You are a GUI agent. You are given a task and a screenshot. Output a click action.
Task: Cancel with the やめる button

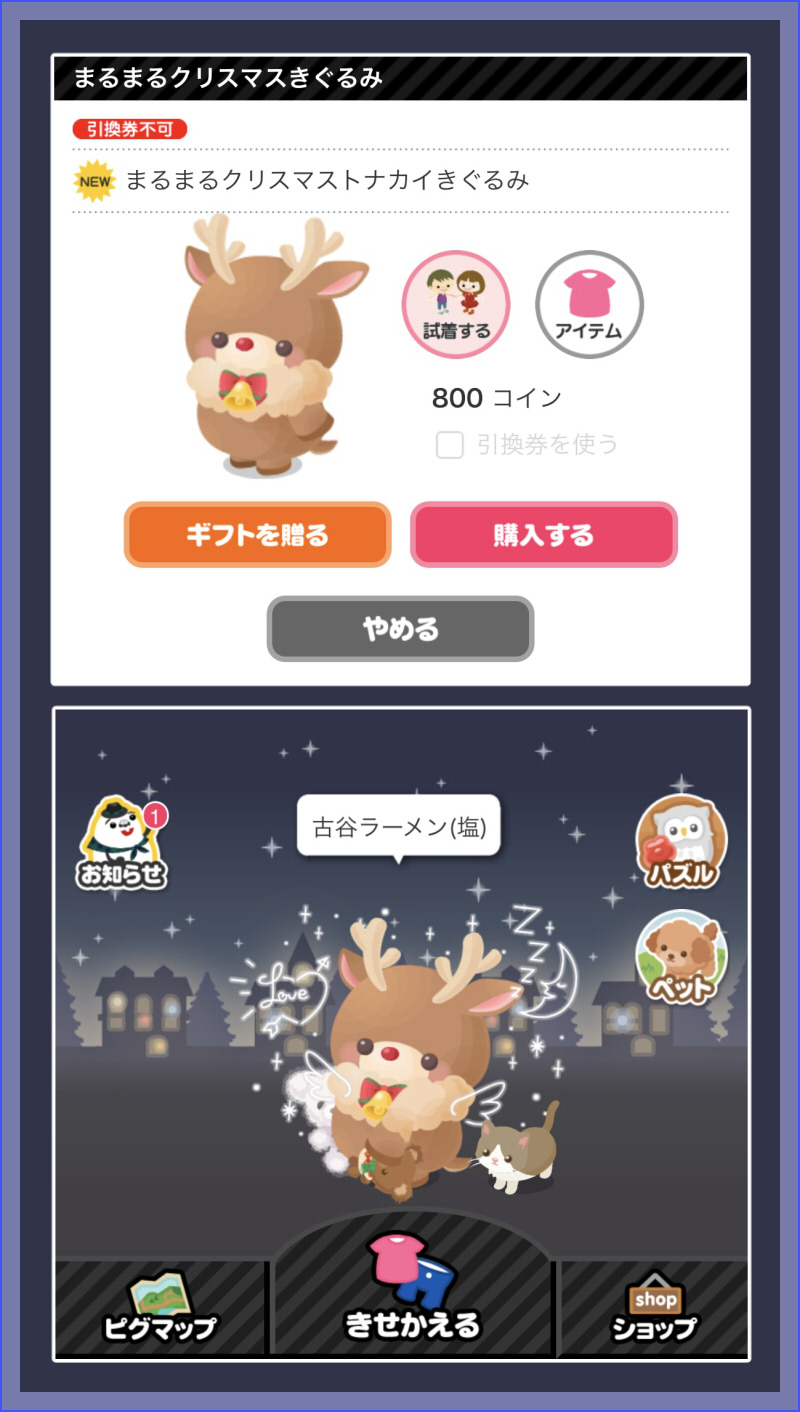click(x=400, y=629)
